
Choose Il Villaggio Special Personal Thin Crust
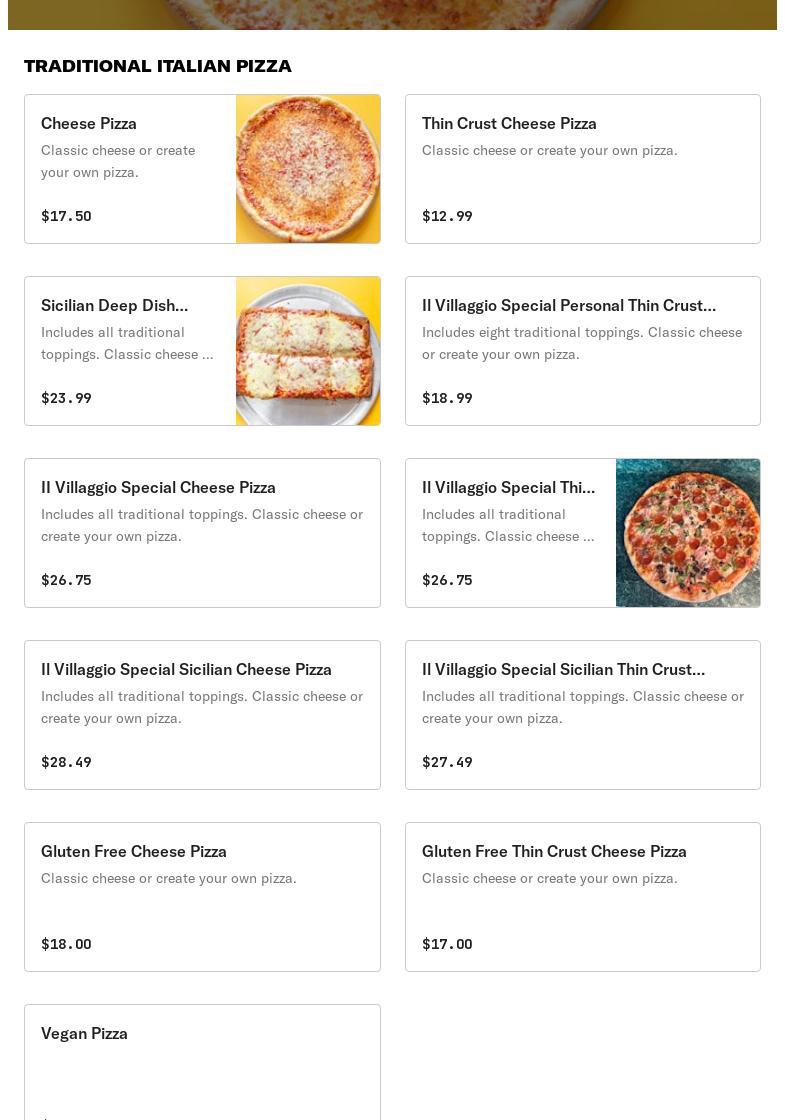coord(582,351)
